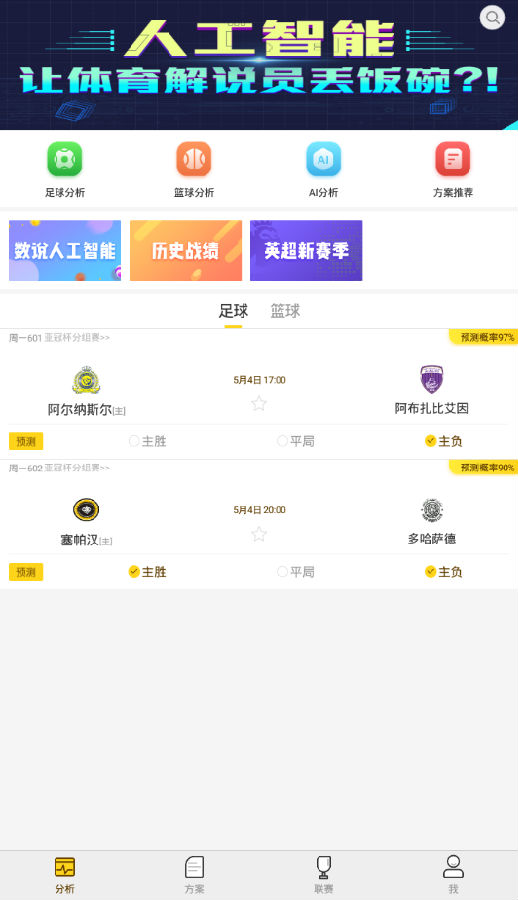The width and height of the screenshot is (518, 900).
Task: Open 方案推荐 recommendations
Action: click(x=453, y=170)
